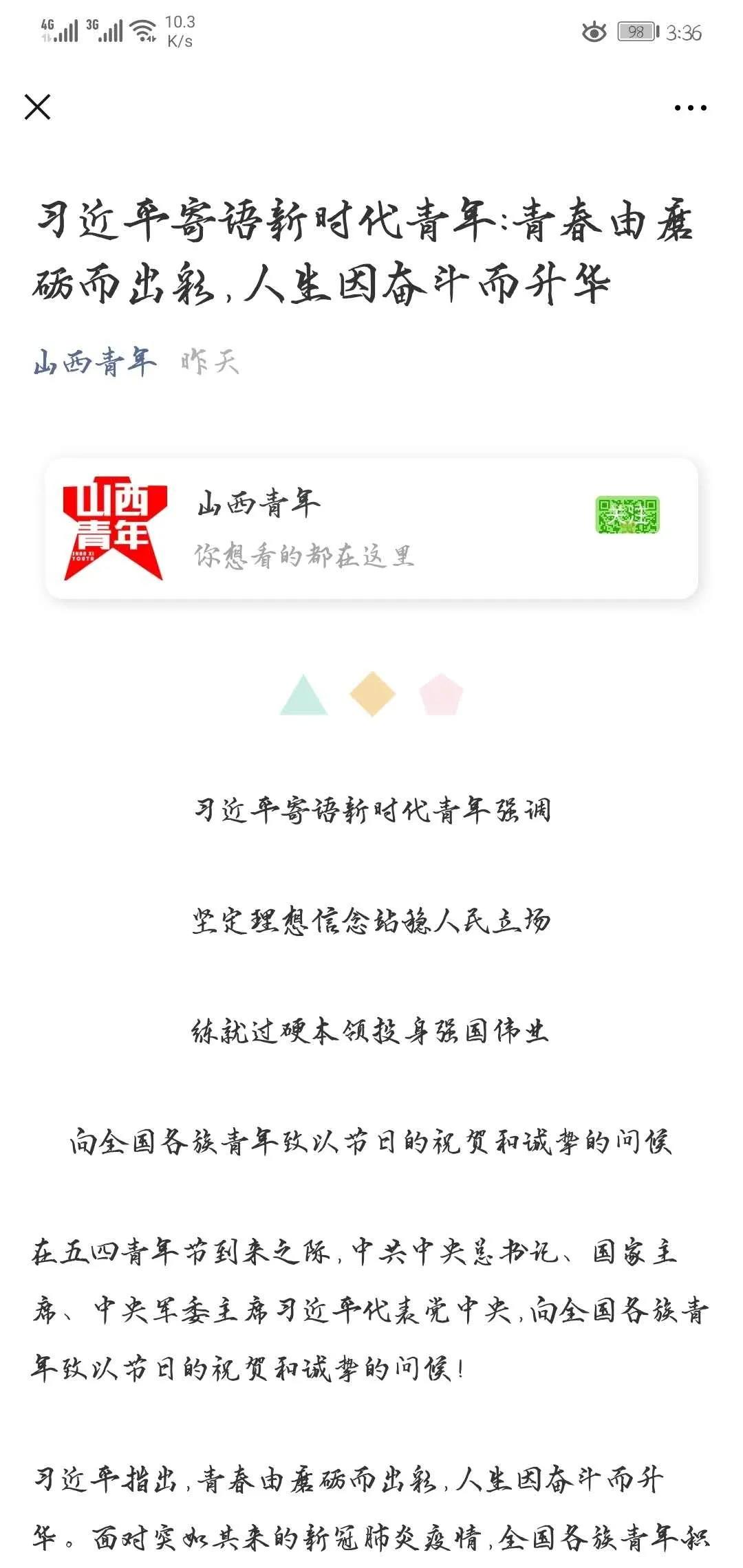Tap the green 关注 follow button
This screenshot has height=1568, width=743.
627,514
